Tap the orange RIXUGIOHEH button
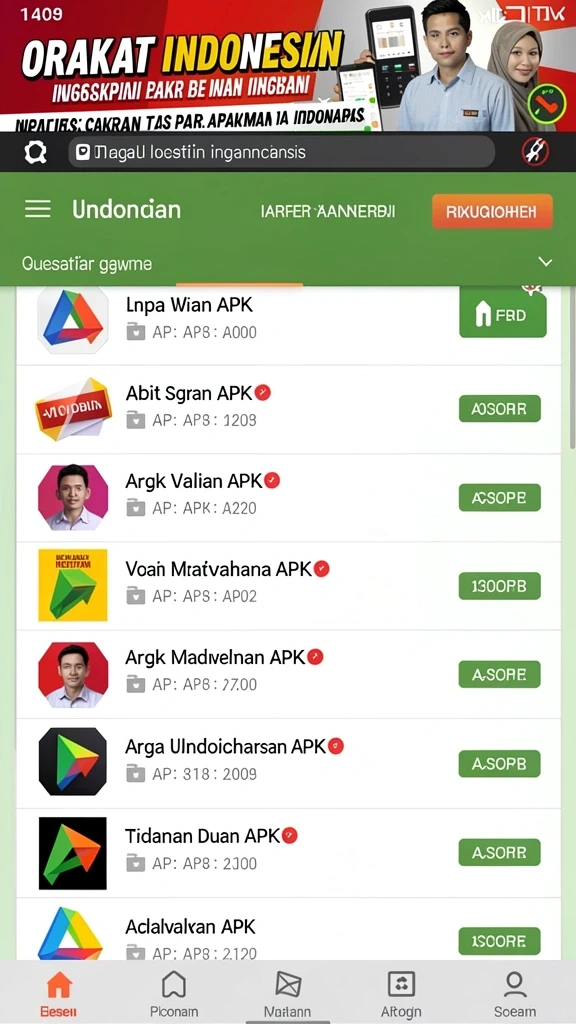This screenshot has height=1024, width=576. tap(492, 212)
